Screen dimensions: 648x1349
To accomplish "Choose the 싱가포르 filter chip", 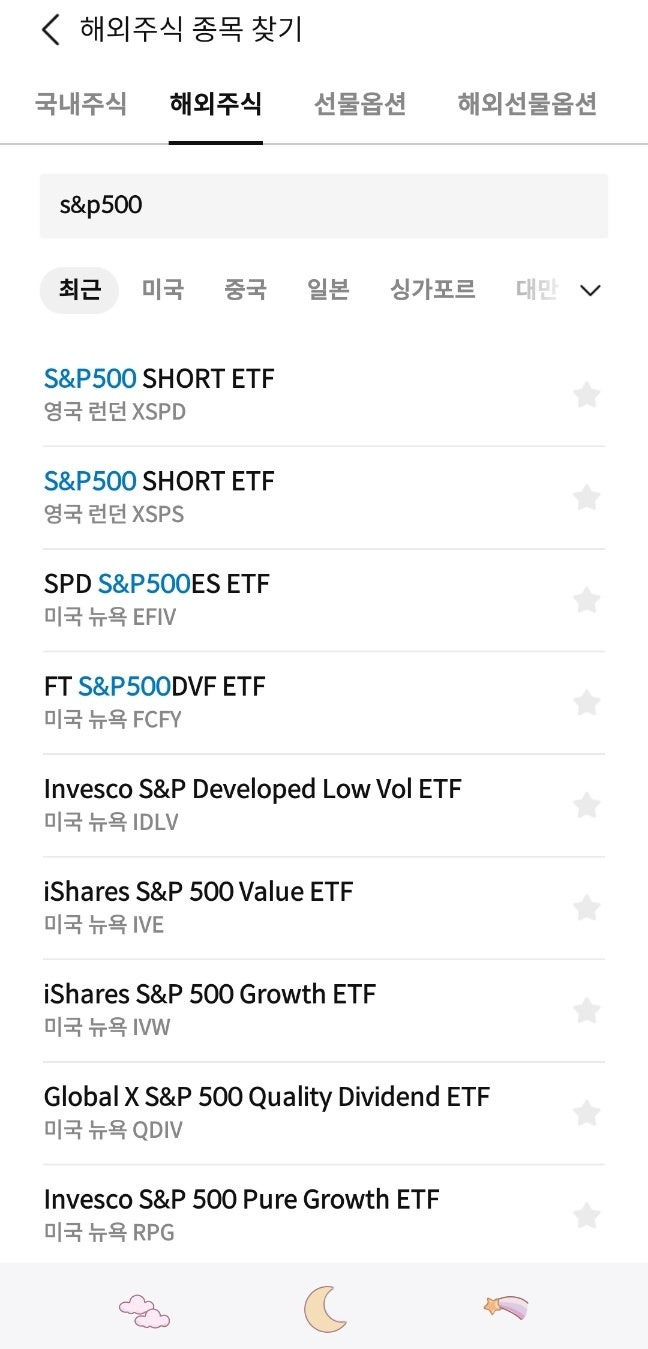I will [432, 290].
